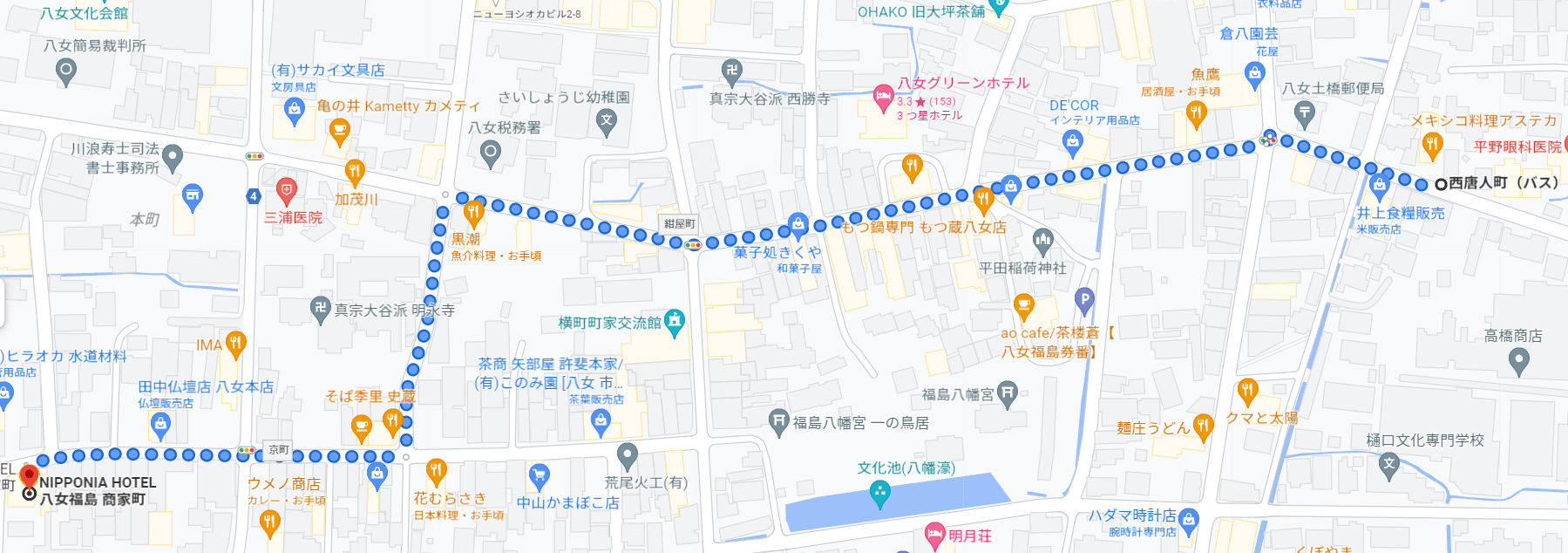Select the 明月荘 lodging marker
This screenshot has height=553, width=1568.
coord(934,533)
